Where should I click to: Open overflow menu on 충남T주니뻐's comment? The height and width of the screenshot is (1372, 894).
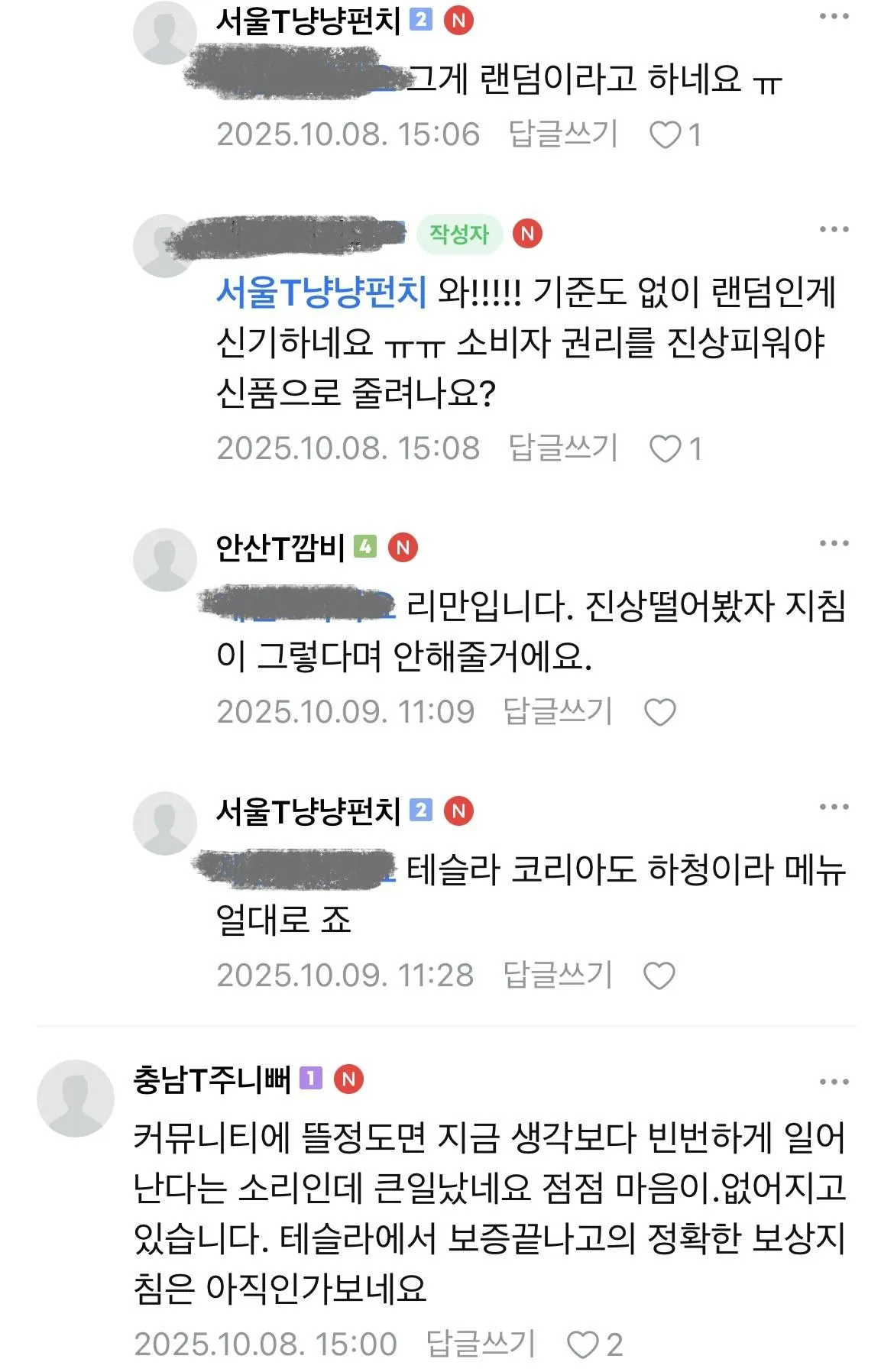(x=834, y=1082)
